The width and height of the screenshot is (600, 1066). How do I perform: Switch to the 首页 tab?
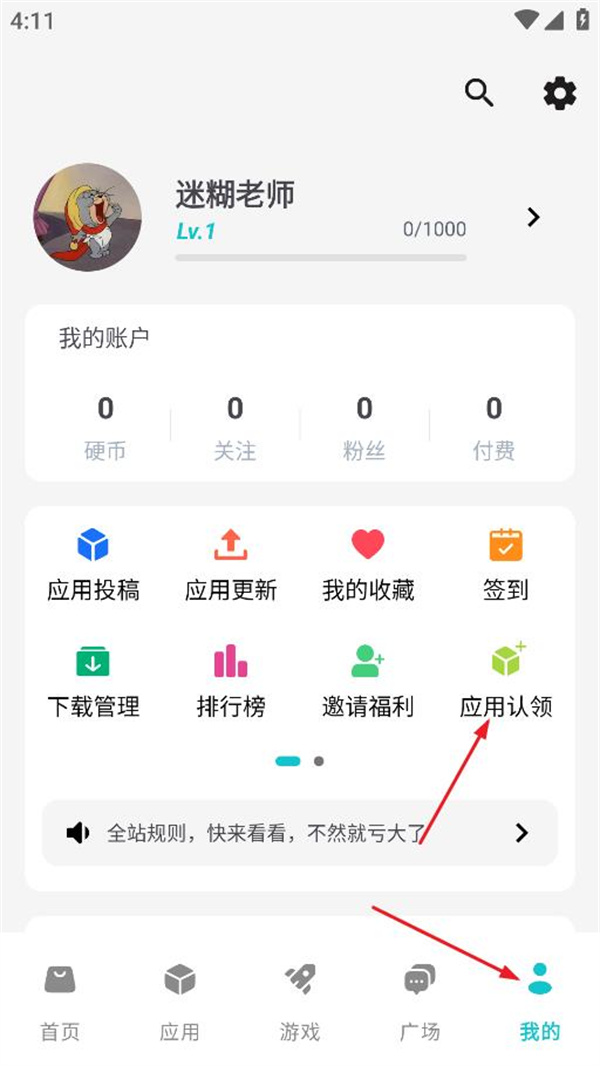click(x=60, y=1000)
